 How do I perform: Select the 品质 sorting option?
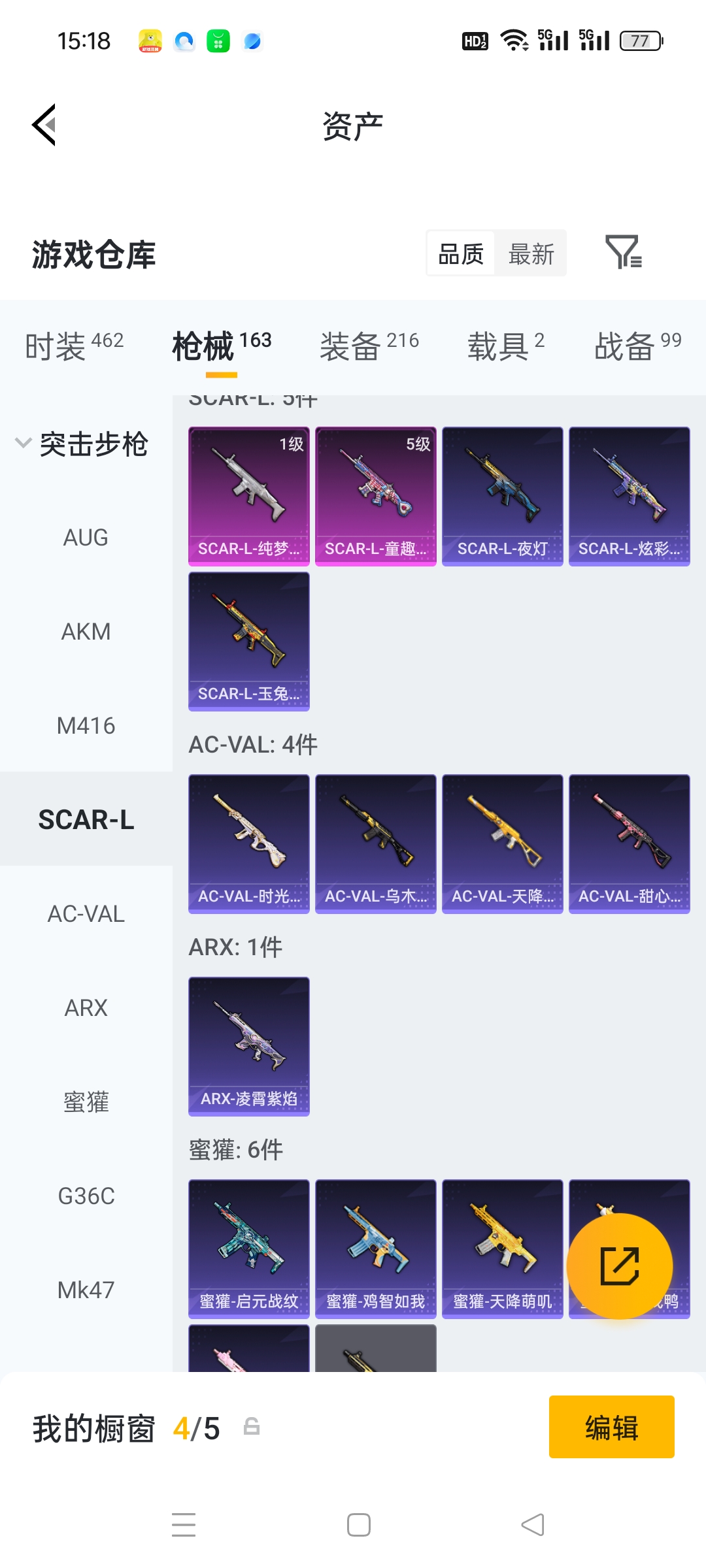(x=461, y=253)
